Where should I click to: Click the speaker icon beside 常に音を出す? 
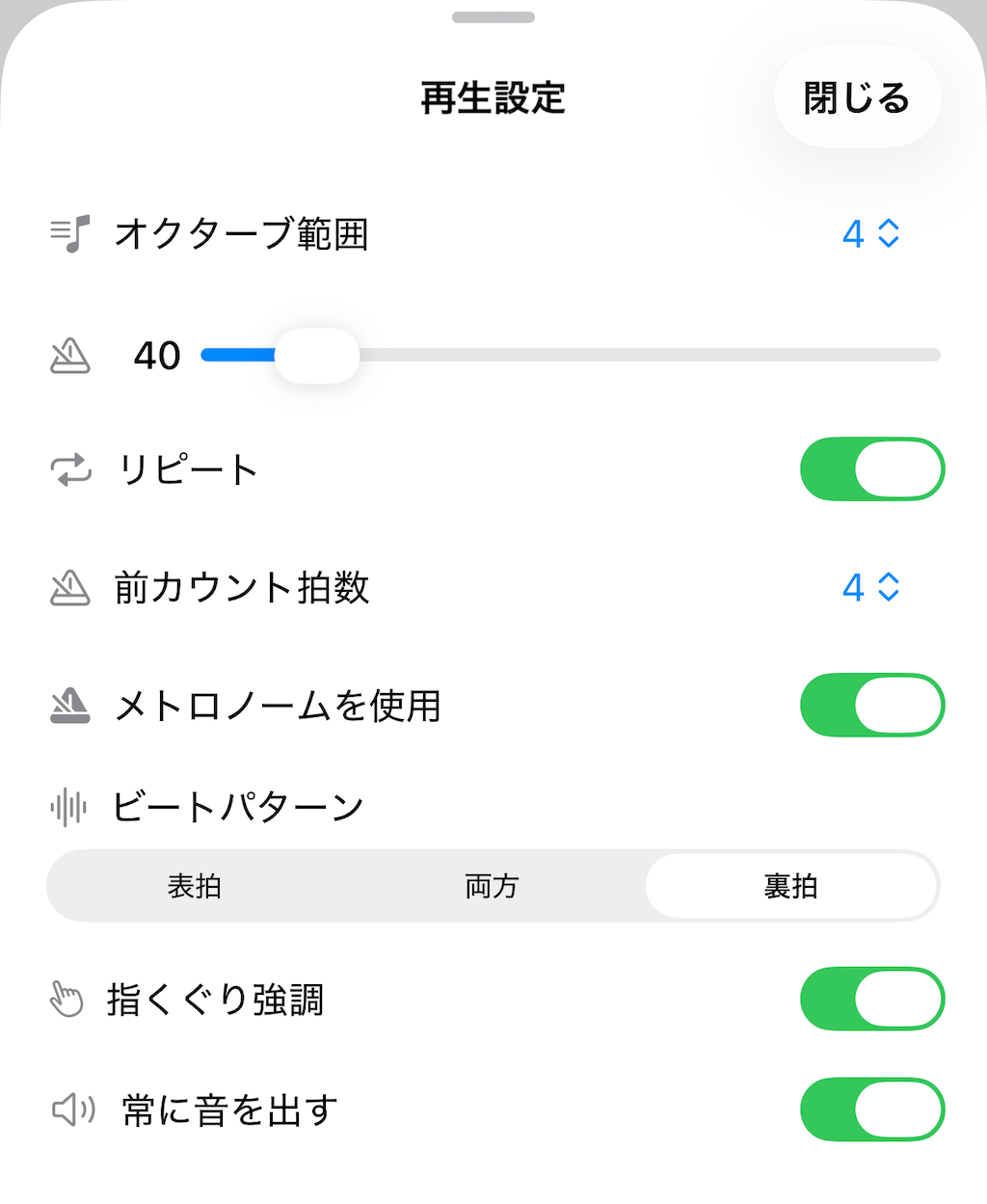pos(71,1109)
